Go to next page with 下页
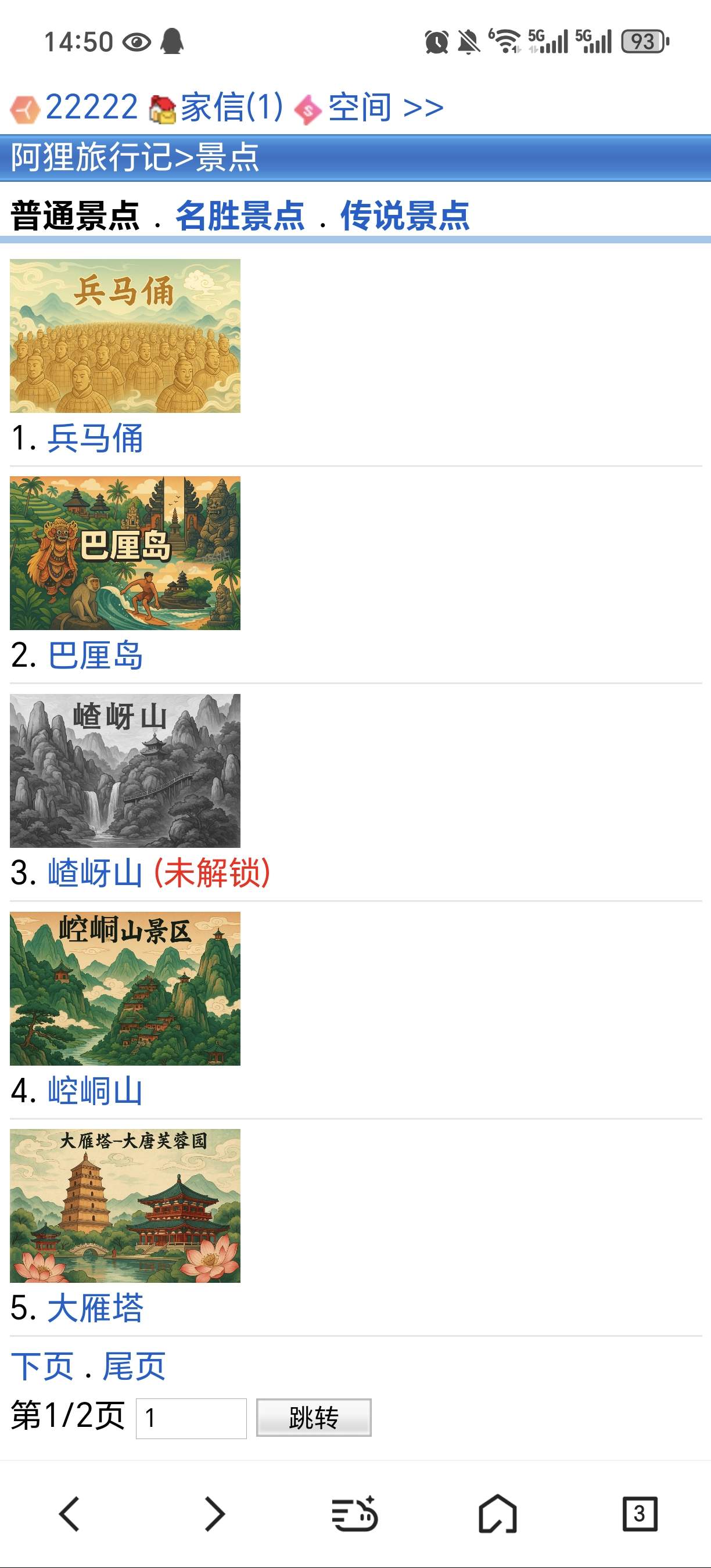 pos(42,1366)
